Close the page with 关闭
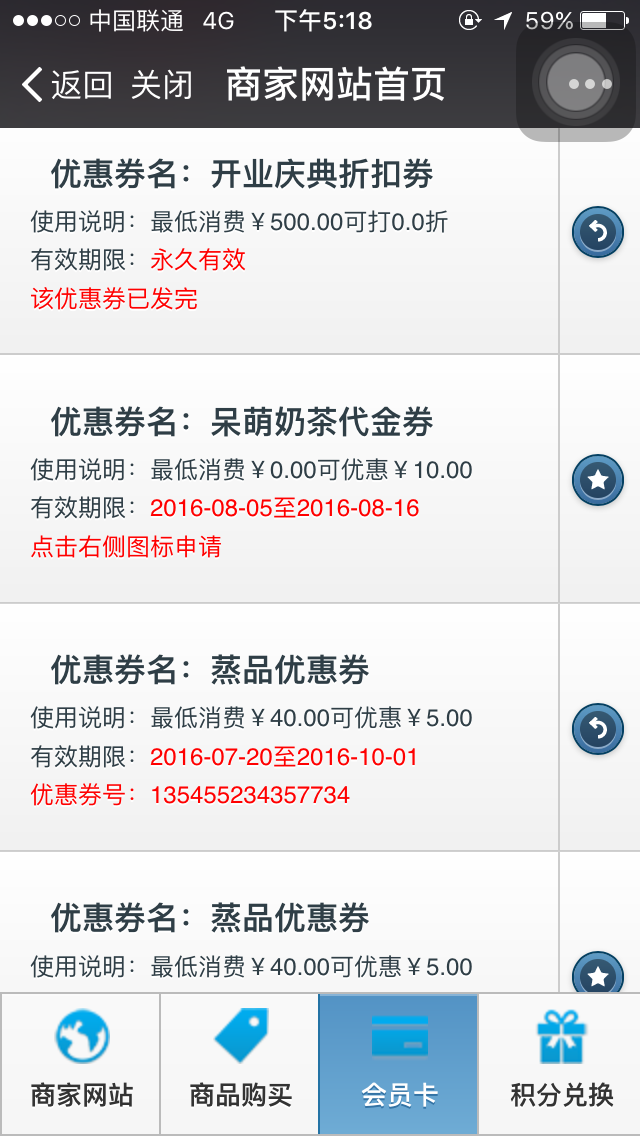 (162, 85)
